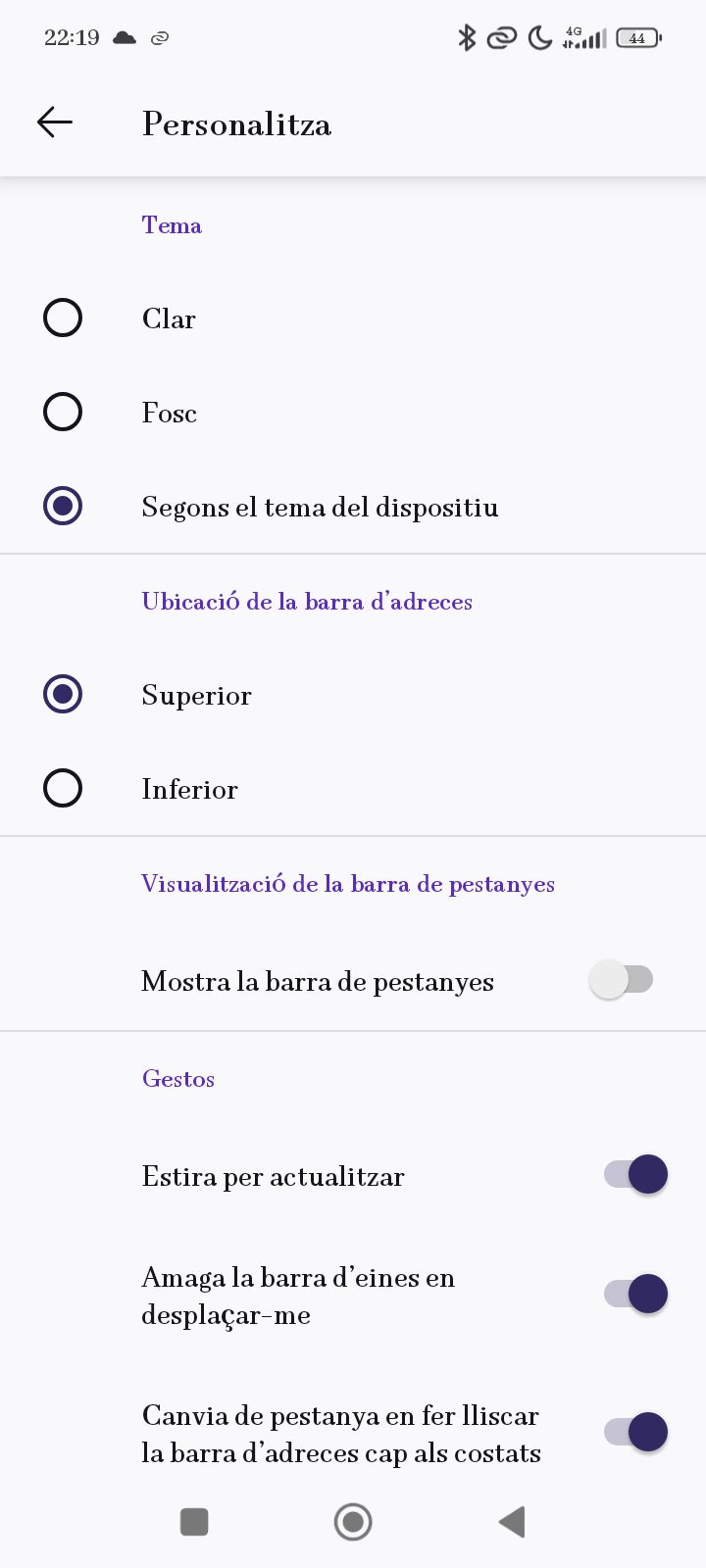Image resolution: width=706 pixels, height=1568 pixels.
Task: Enable Mostra la barra de pestanyes
Action: (622, 980)
